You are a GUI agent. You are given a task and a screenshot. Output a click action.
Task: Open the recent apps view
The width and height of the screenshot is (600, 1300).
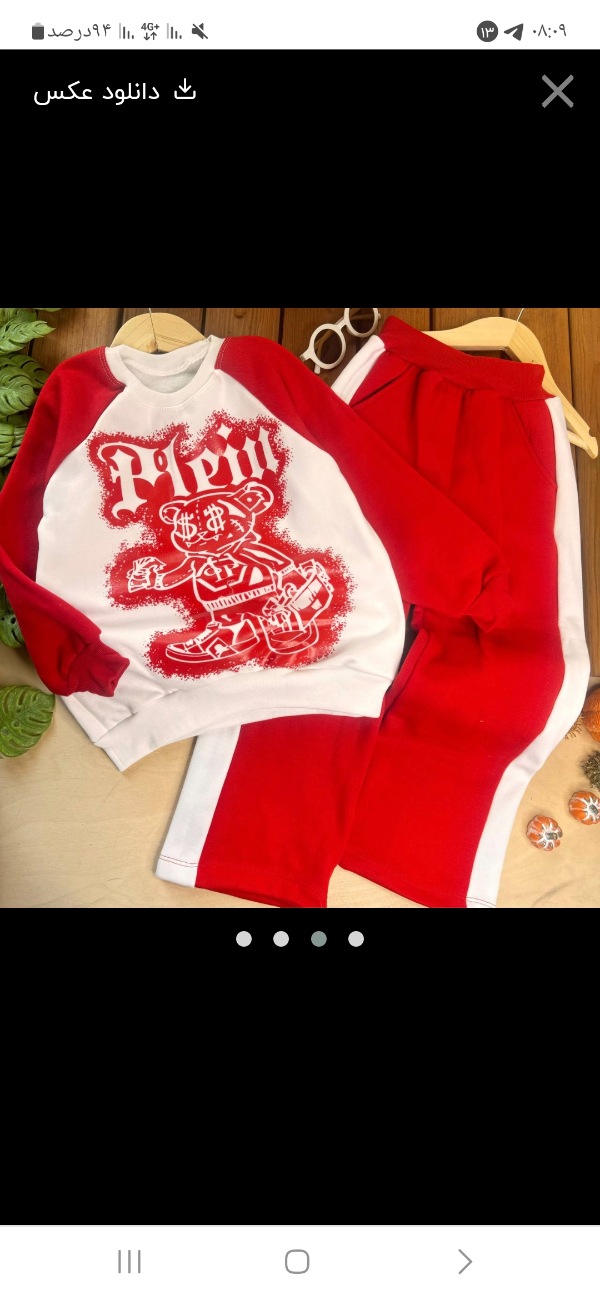(130, 1262)
